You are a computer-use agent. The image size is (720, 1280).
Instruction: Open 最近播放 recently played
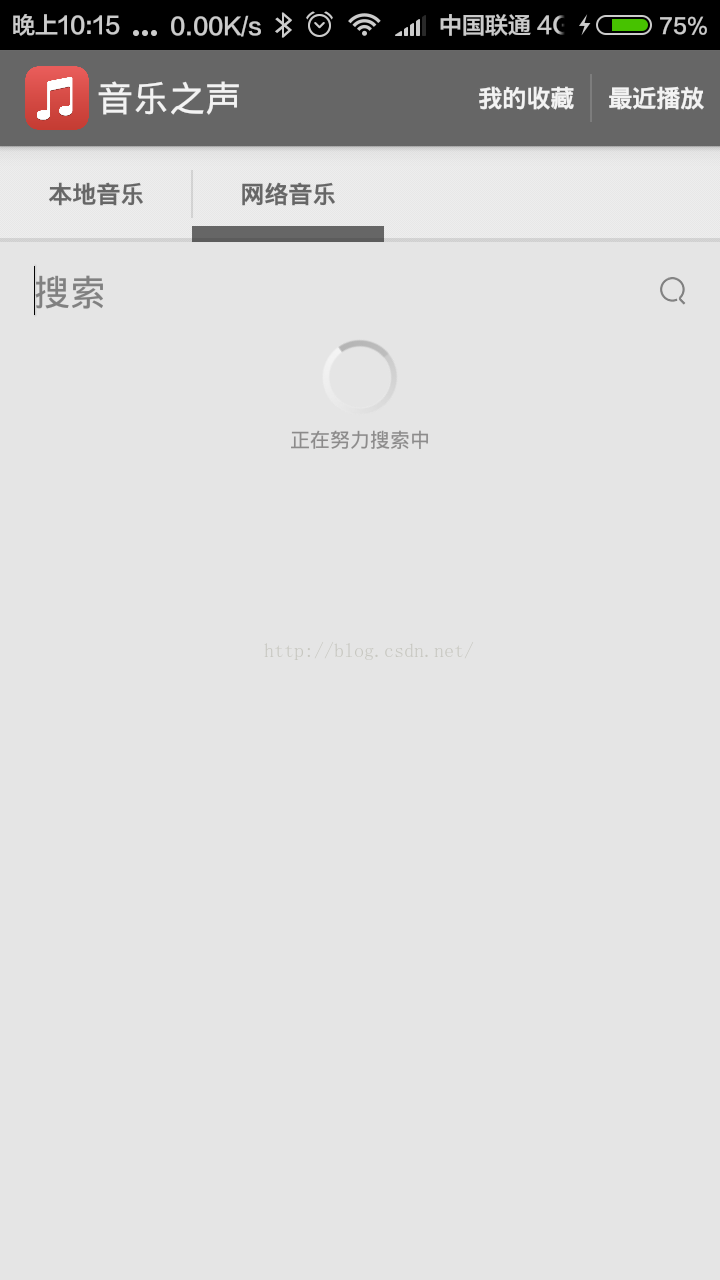656,99
